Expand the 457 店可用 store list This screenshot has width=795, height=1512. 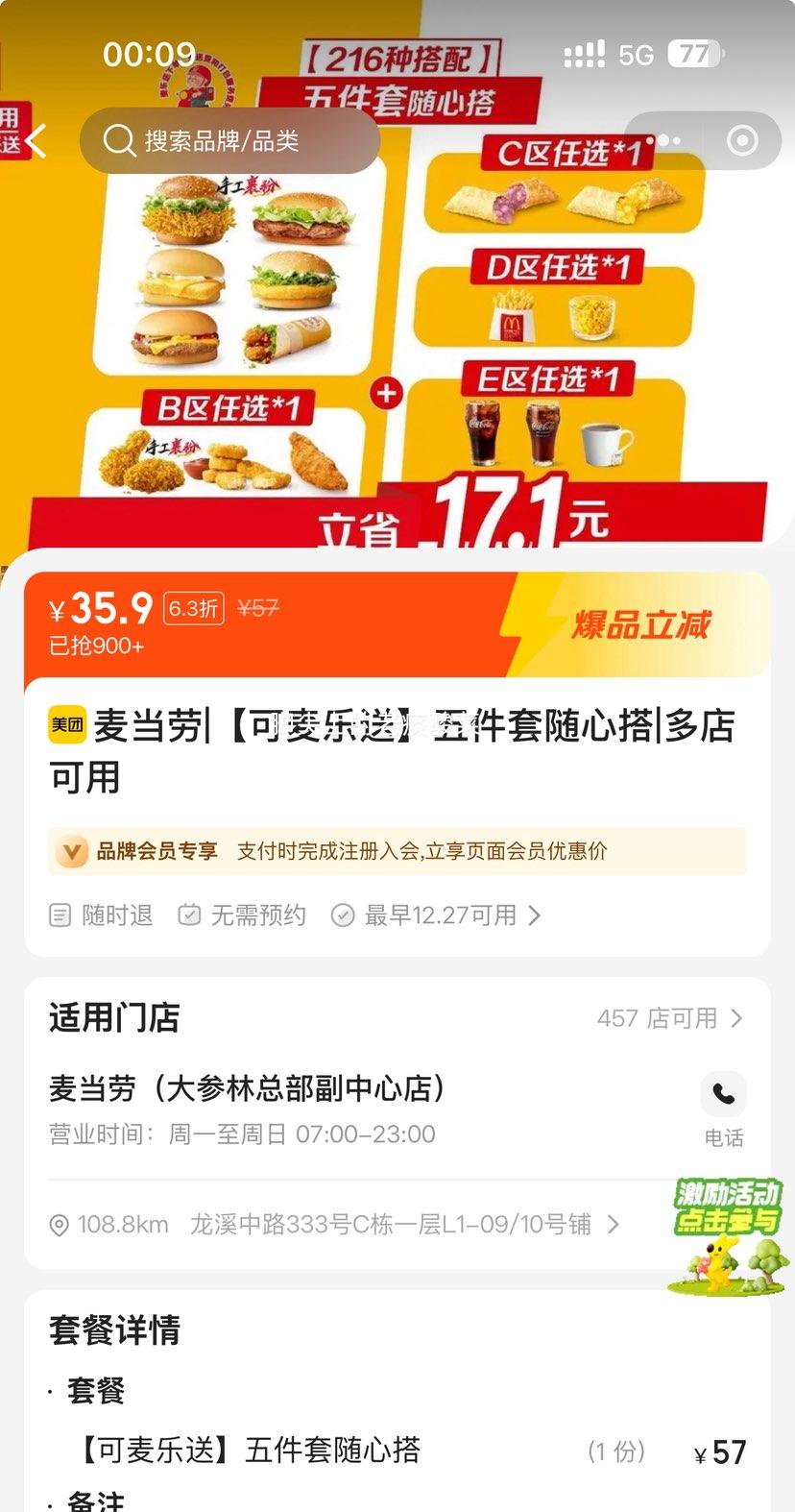tap(671, 1018)
